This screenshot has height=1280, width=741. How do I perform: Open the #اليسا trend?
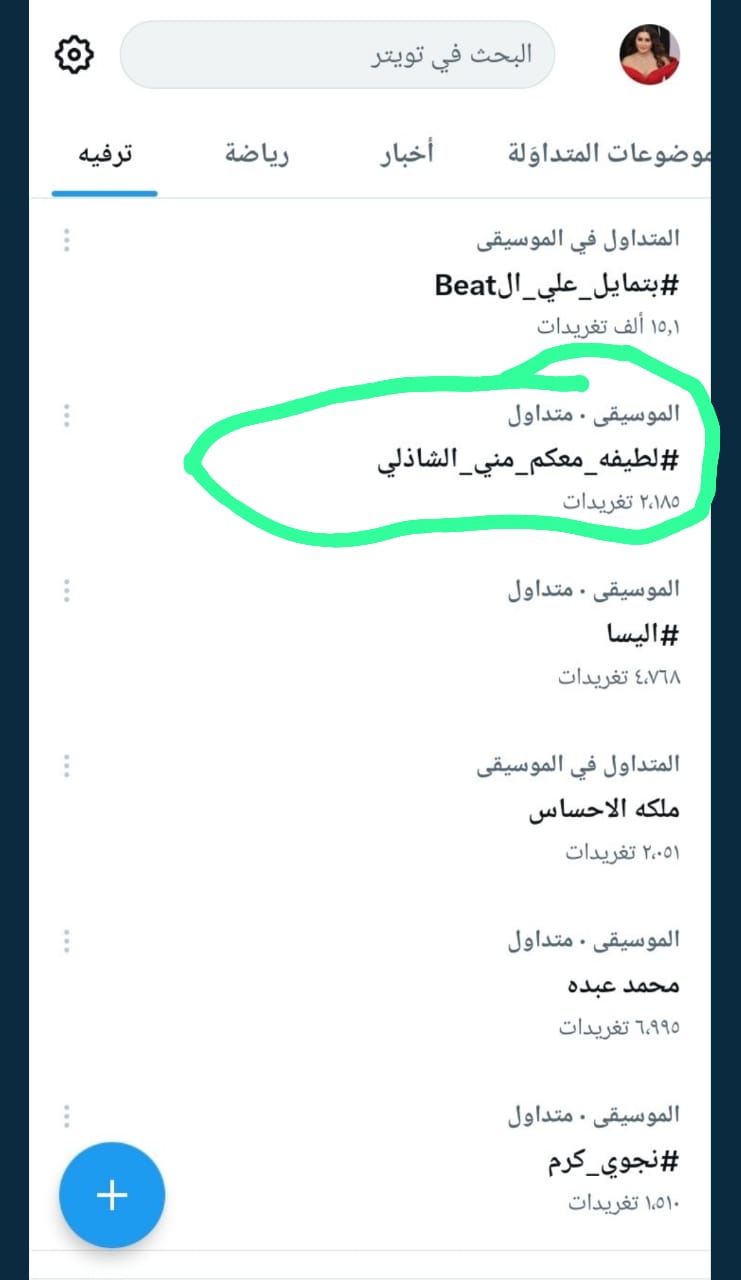point(642,635)
